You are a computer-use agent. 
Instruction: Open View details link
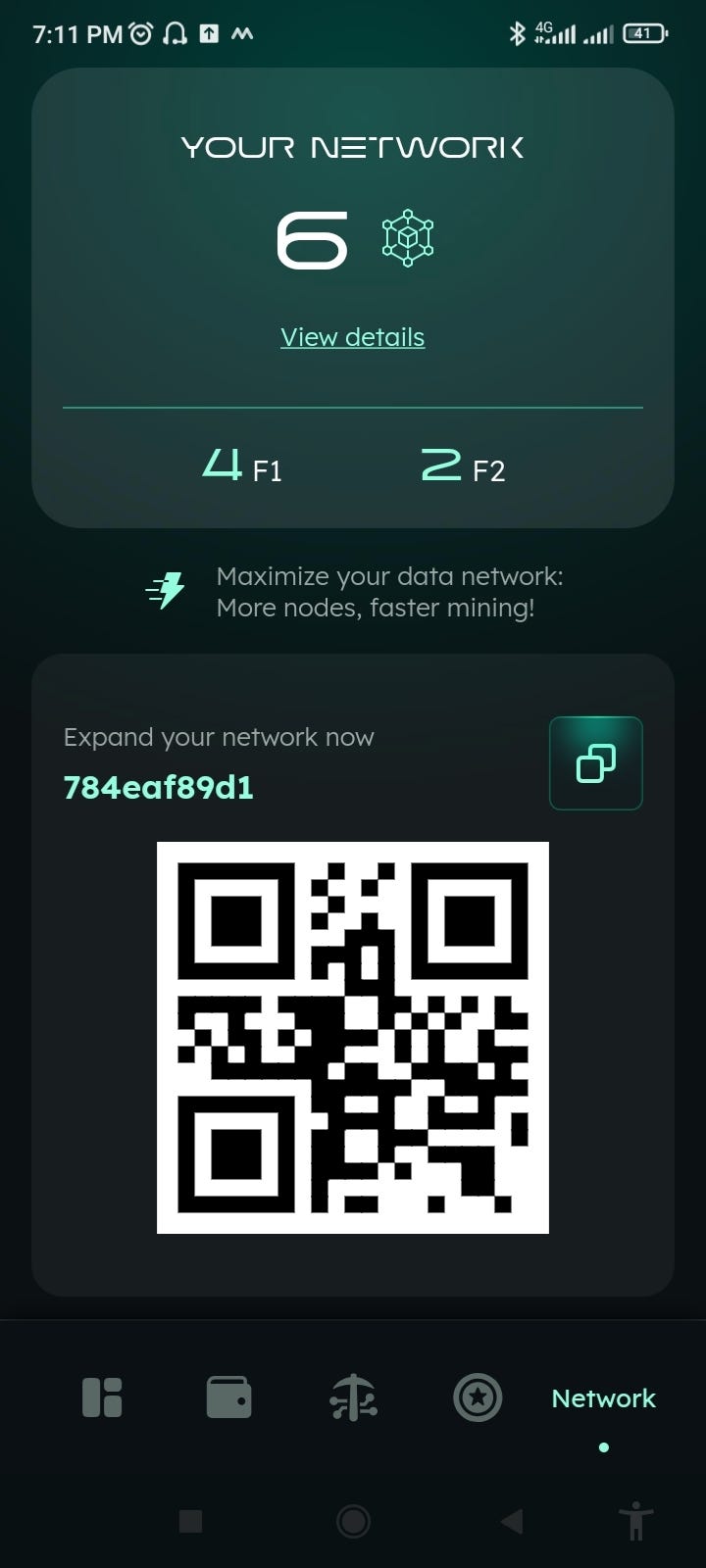(352, 336)
